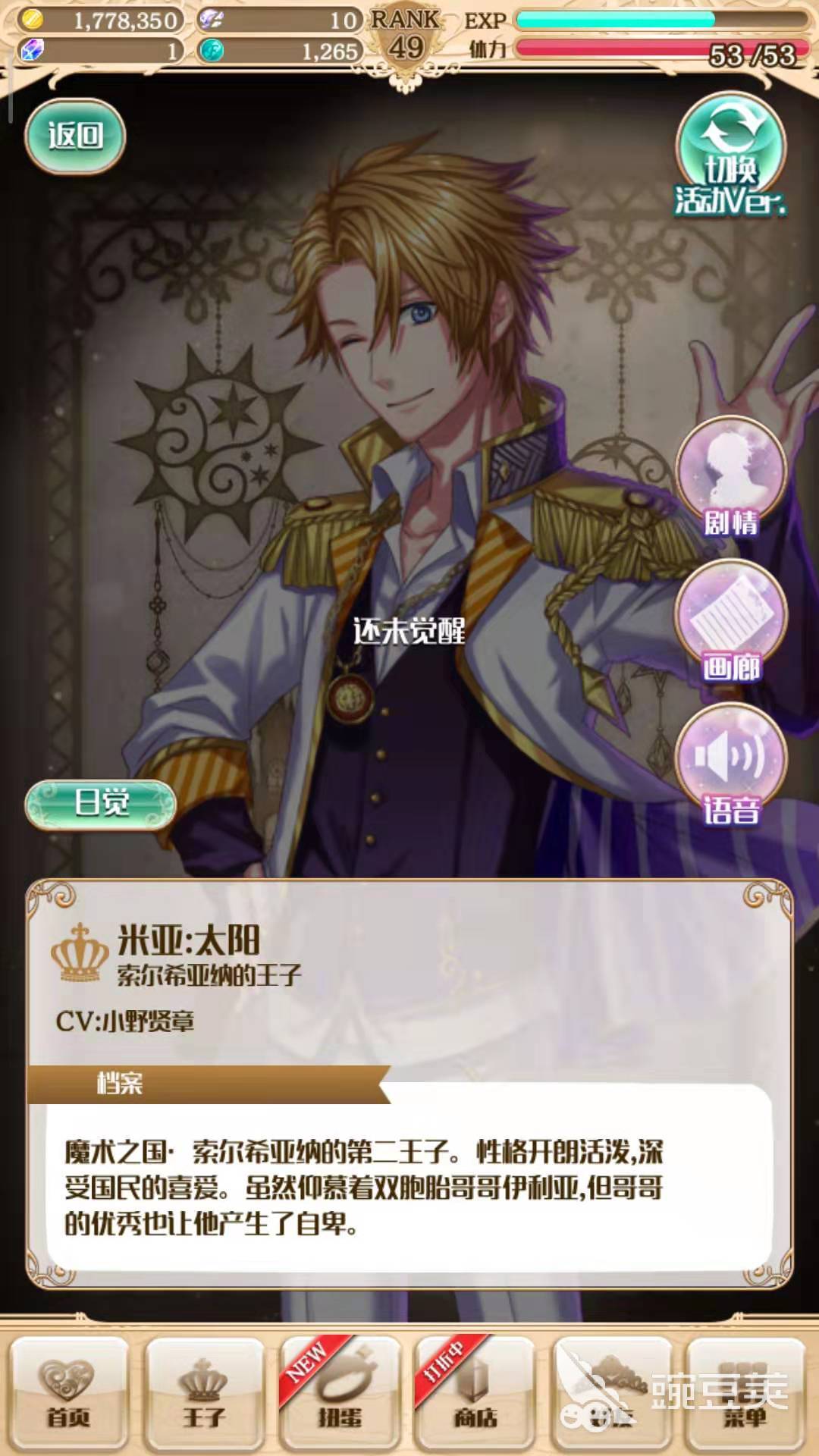Image resolution: width=819 pixels, height=1456 pixels.
Task: Tap the 返回 back button
Action: (75, 136)
